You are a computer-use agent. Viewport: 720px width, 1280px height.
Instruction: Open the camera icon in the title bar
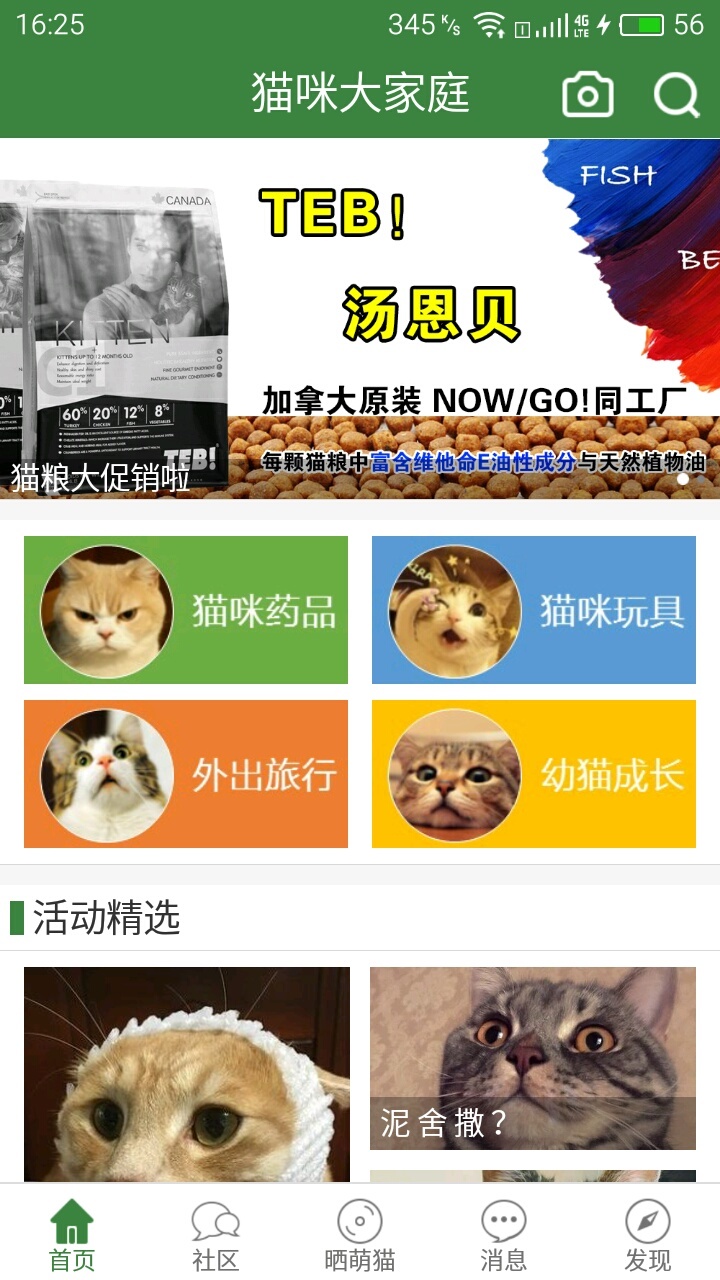(587, 93)
